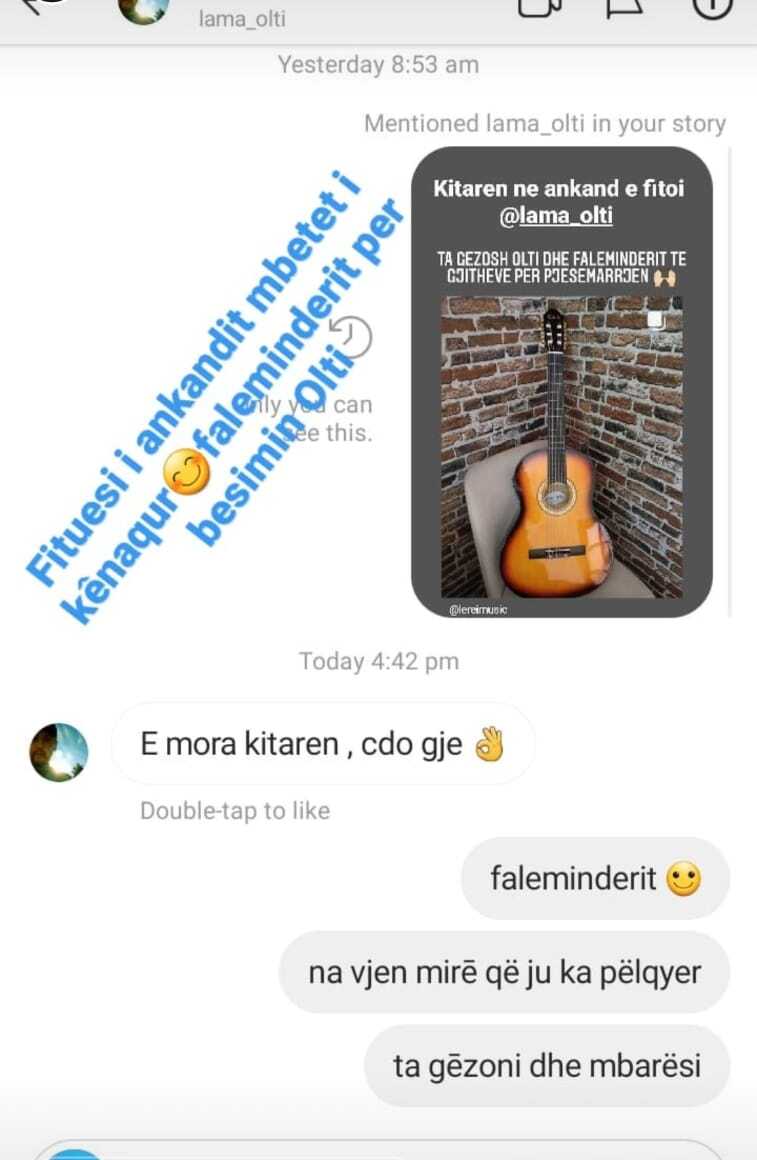
Task: Tap the avatar beside 'E mora kitaren'
Action: [x=59, y=752]
